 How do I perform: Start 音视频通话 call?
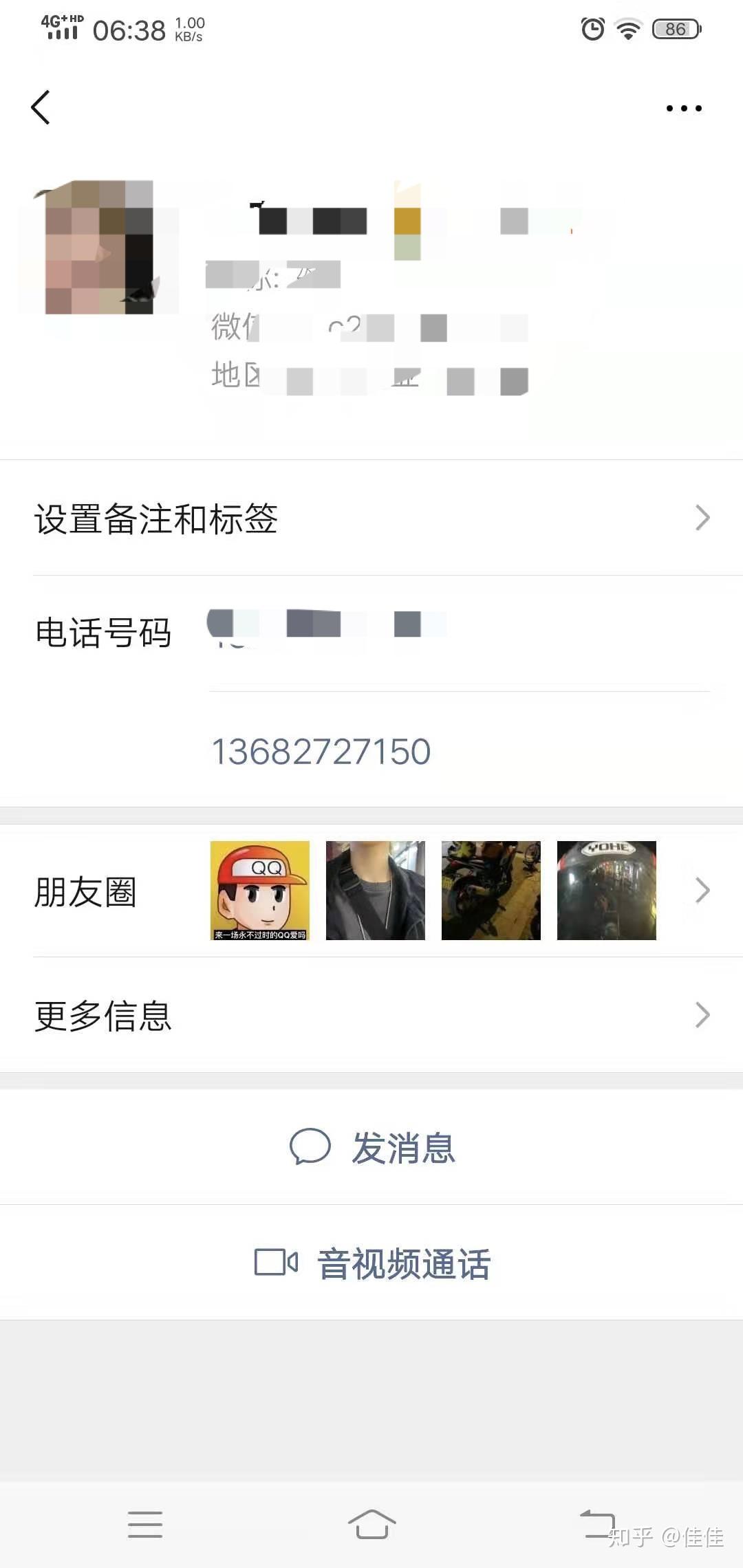(x=371, y=1263)
